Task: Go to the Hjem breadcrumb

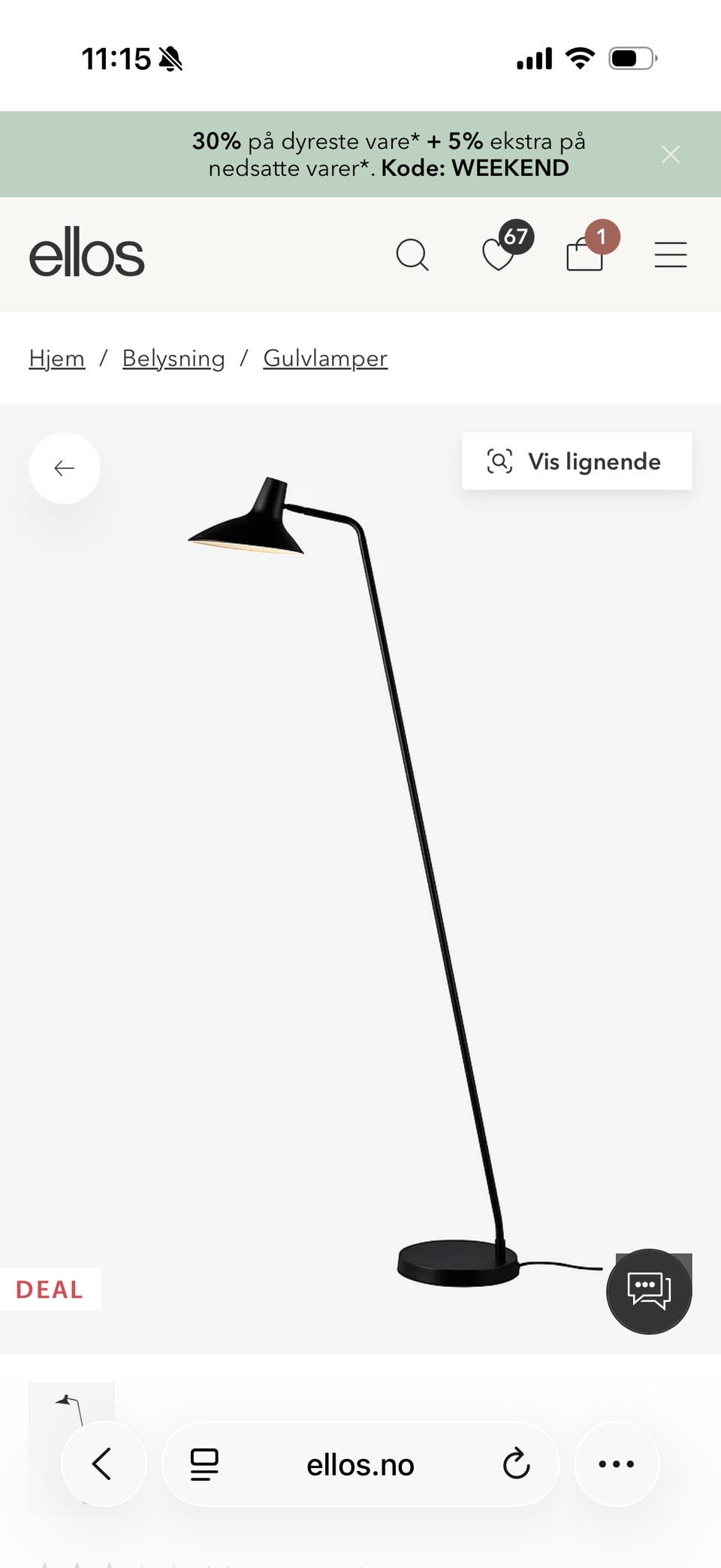Action: click(56, 358)
